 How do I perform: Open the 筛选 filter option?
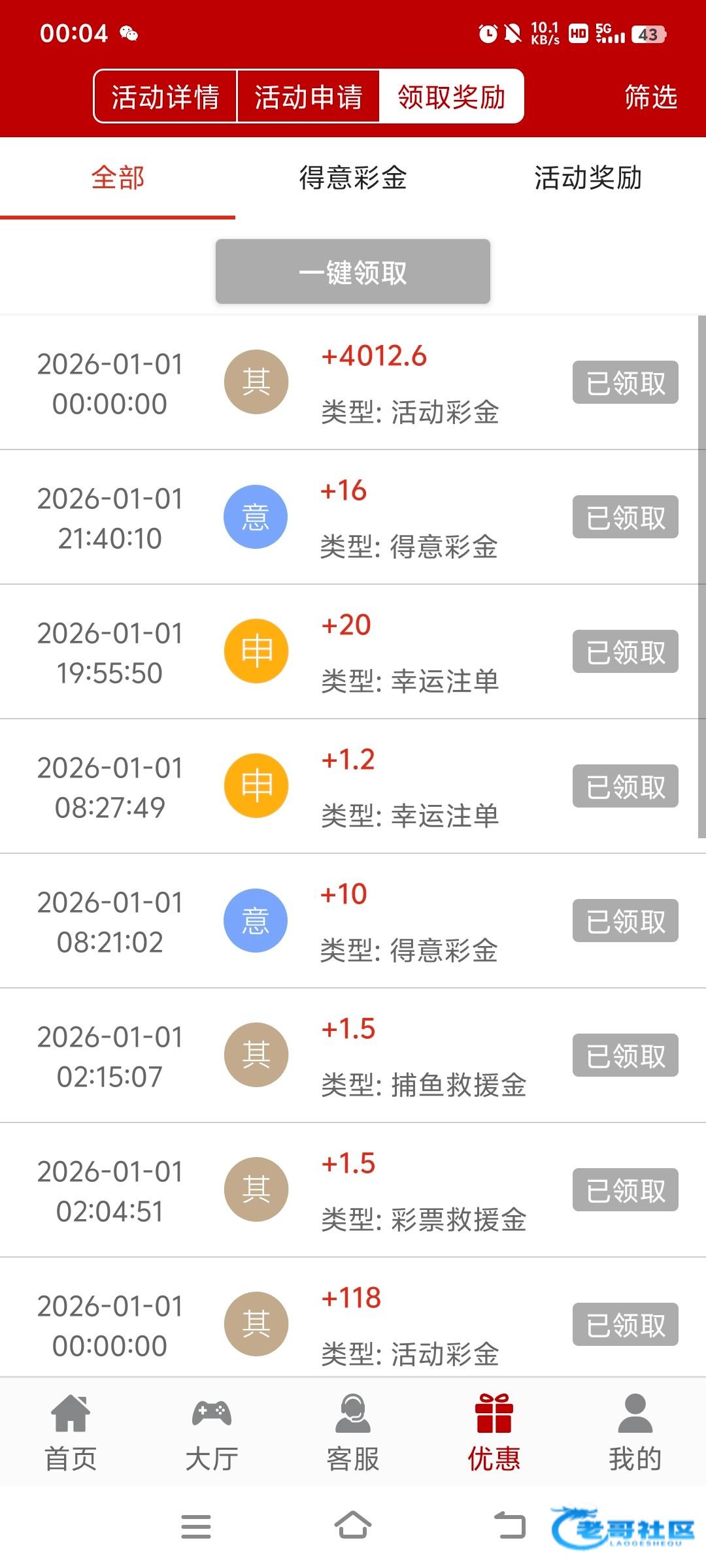pos(650,97)
